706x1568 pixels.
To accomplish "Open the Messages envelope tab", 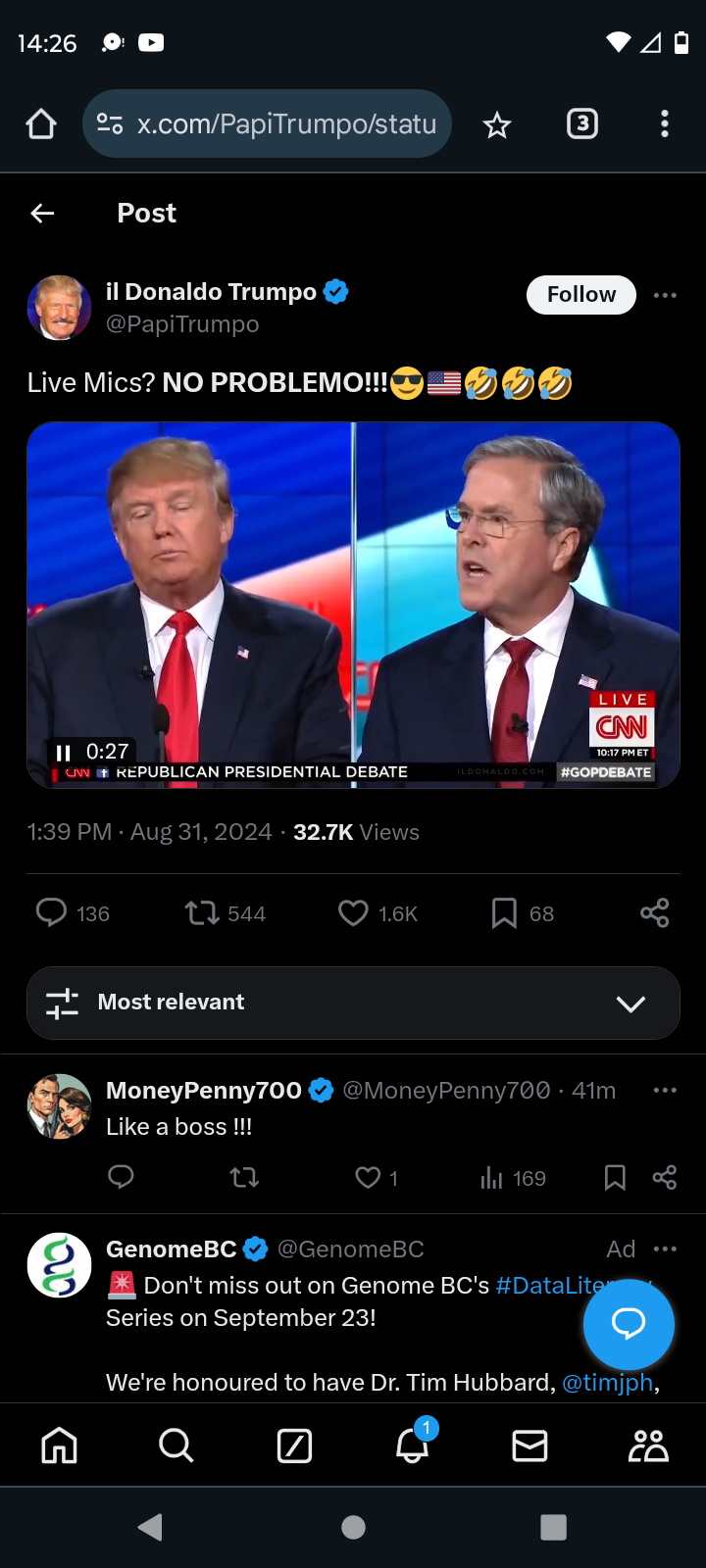I will pyautogui.click(x=529, y=1445).
